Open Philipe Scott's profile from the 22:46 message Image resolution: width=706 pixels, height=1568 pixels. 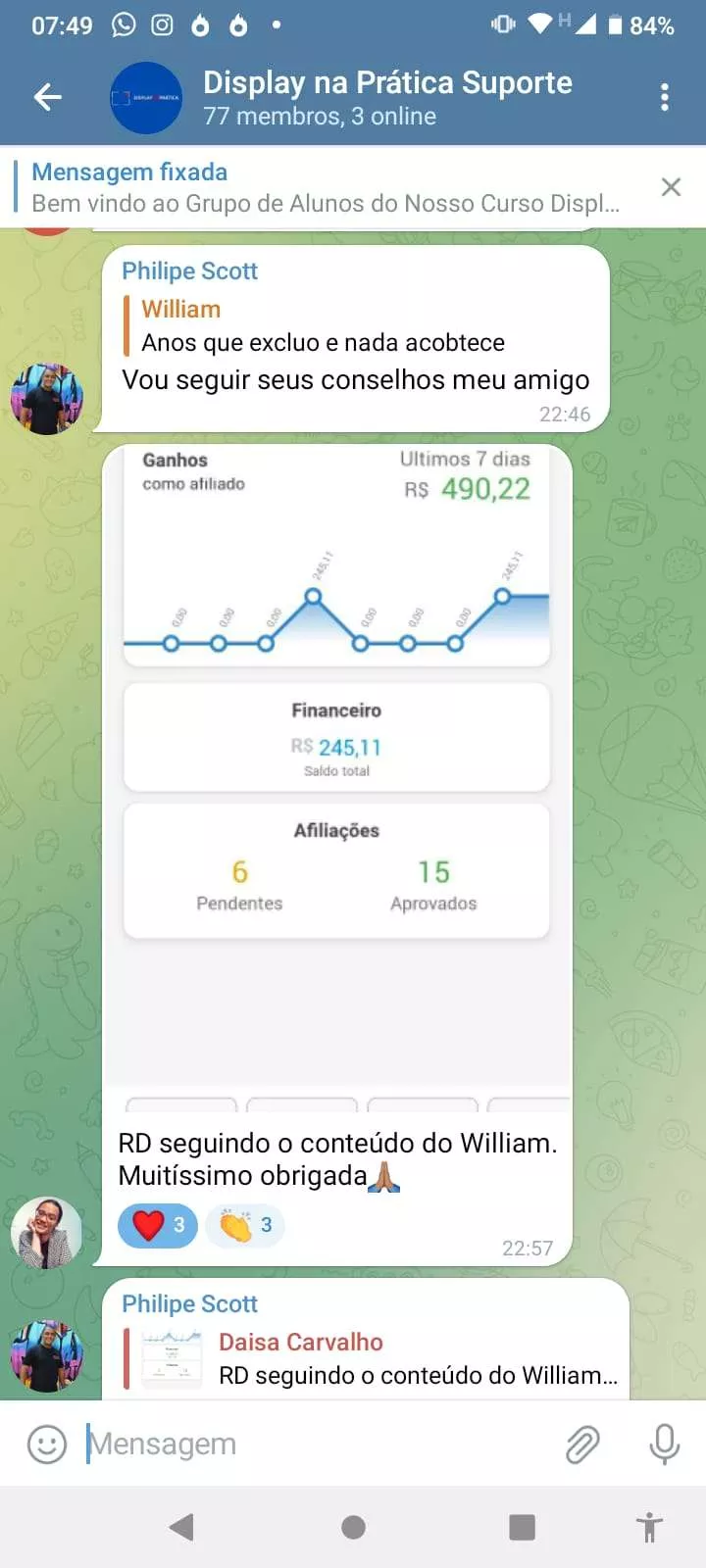pyautogui.click(x=46, y=399)
